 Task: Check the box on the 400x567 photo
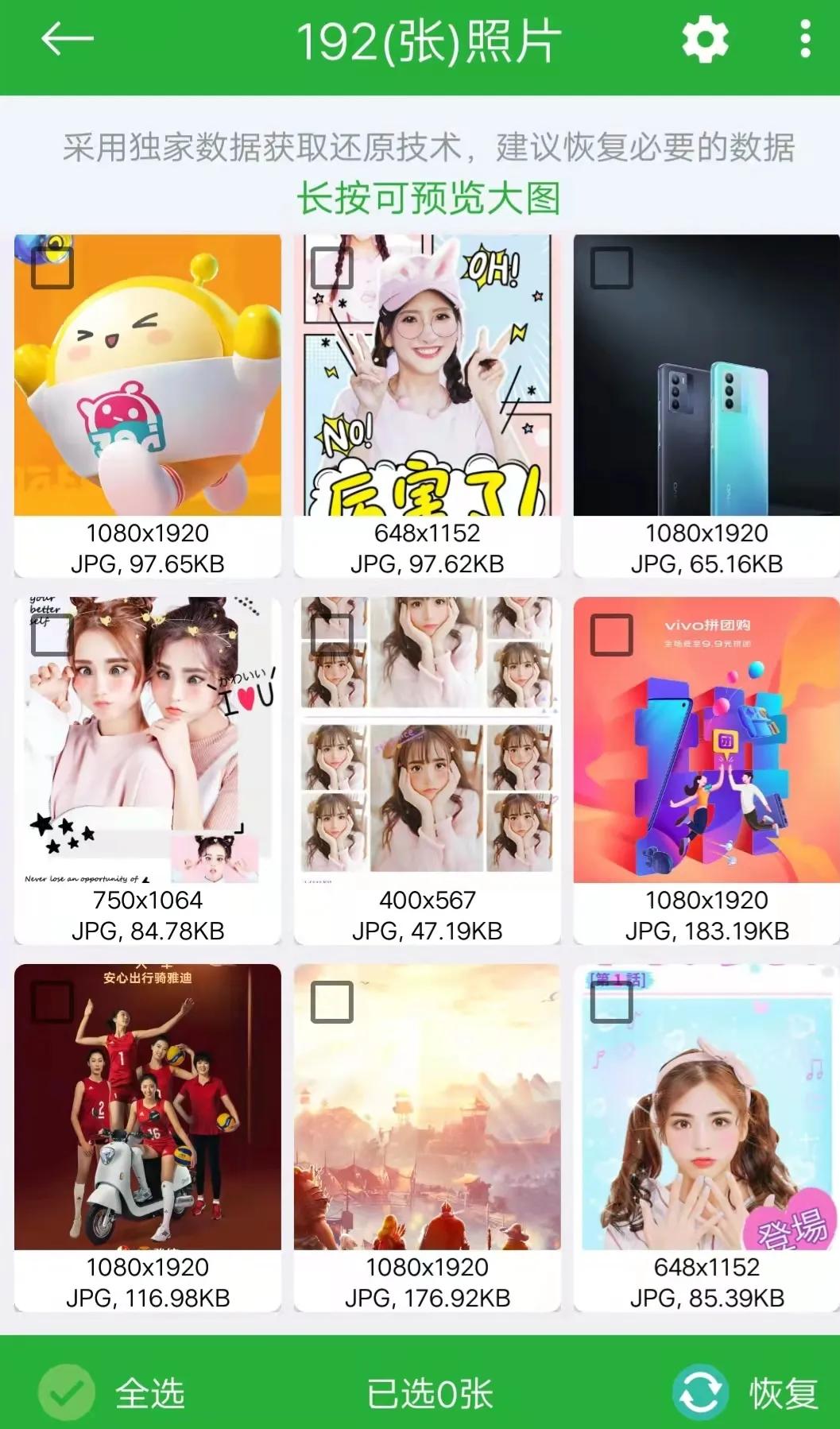tap(332, 634)
